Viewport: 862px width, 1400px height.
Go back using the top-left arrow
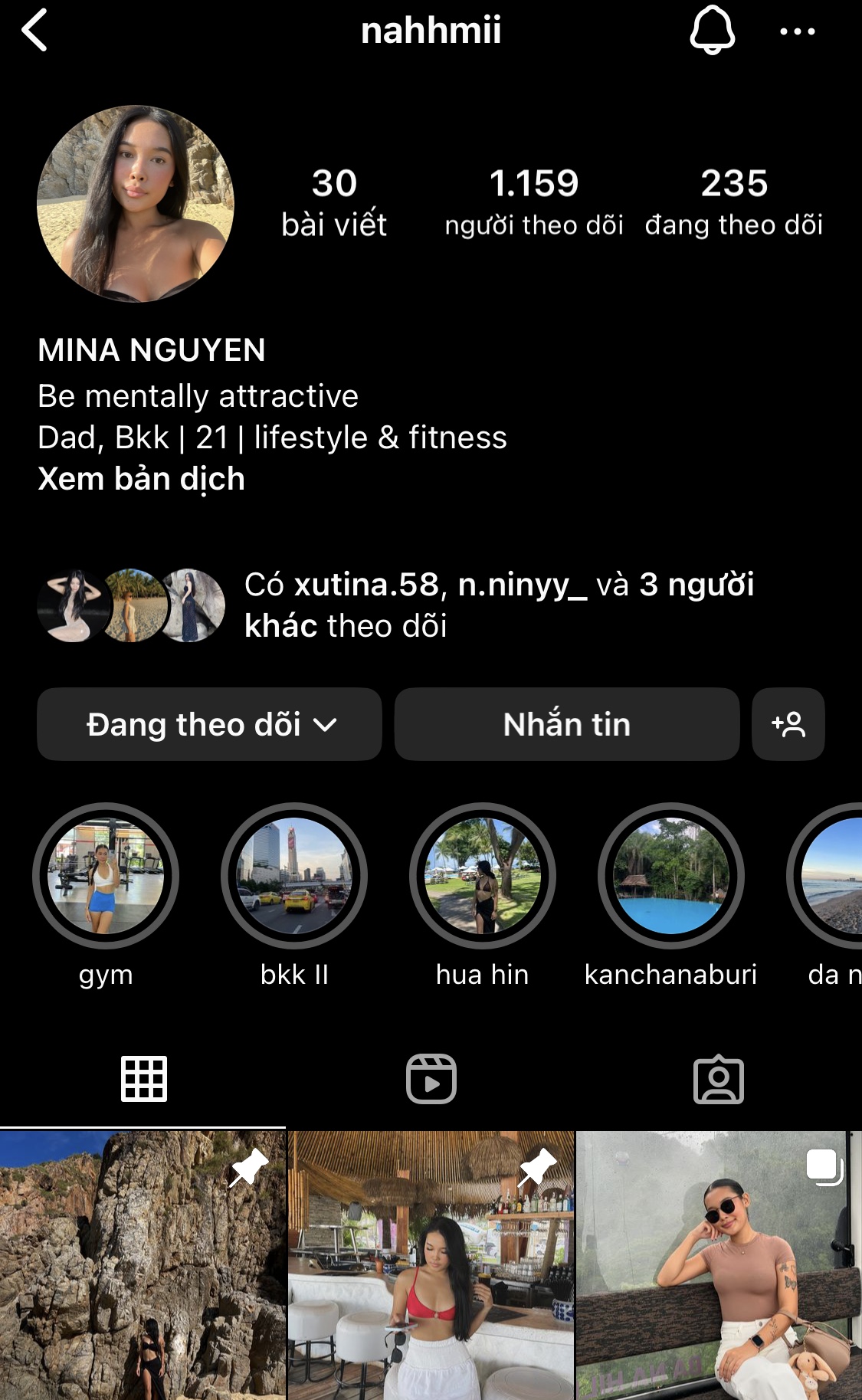[x=35, y=31]
